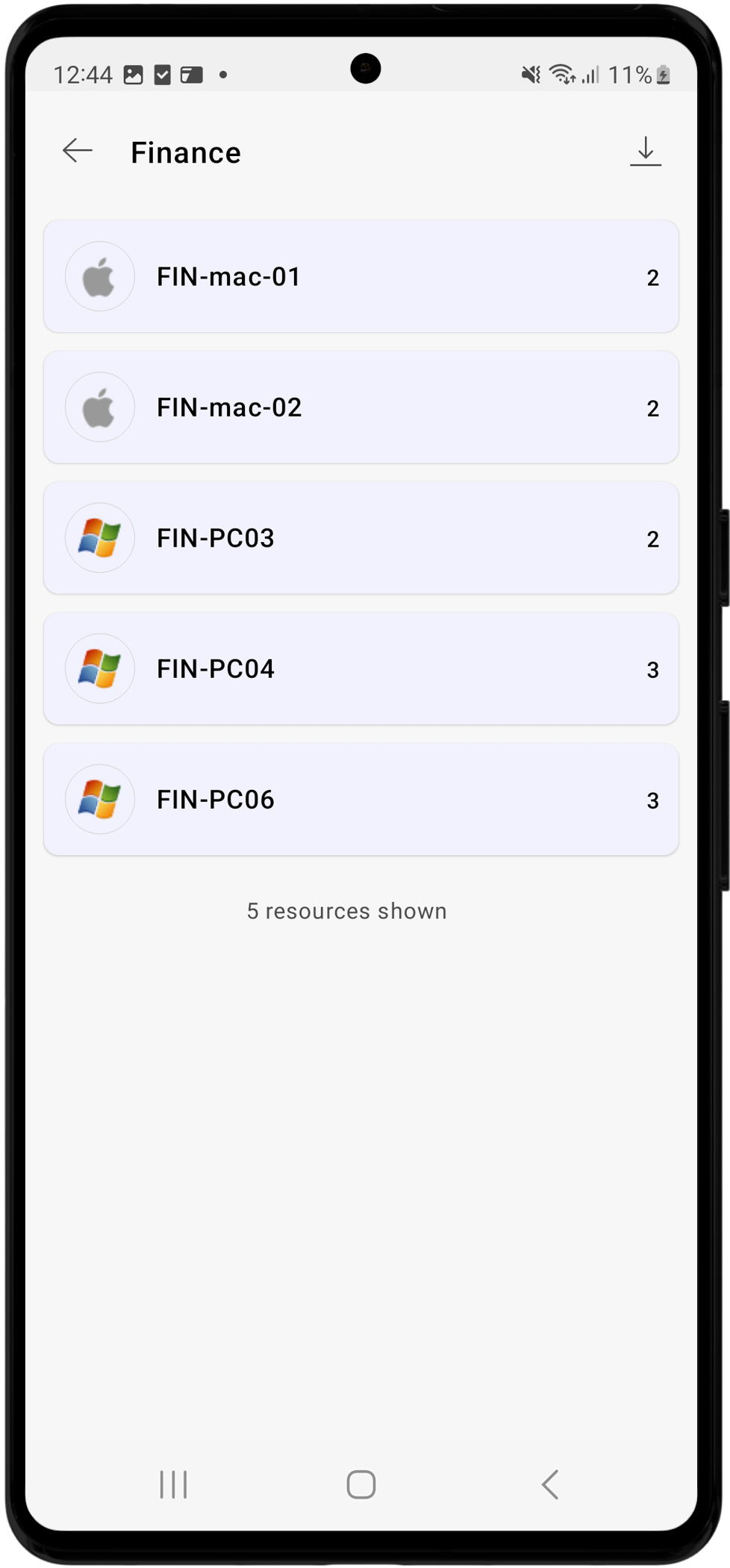
Task: Click the Finance title text
Action: click(x=186, y=152)
